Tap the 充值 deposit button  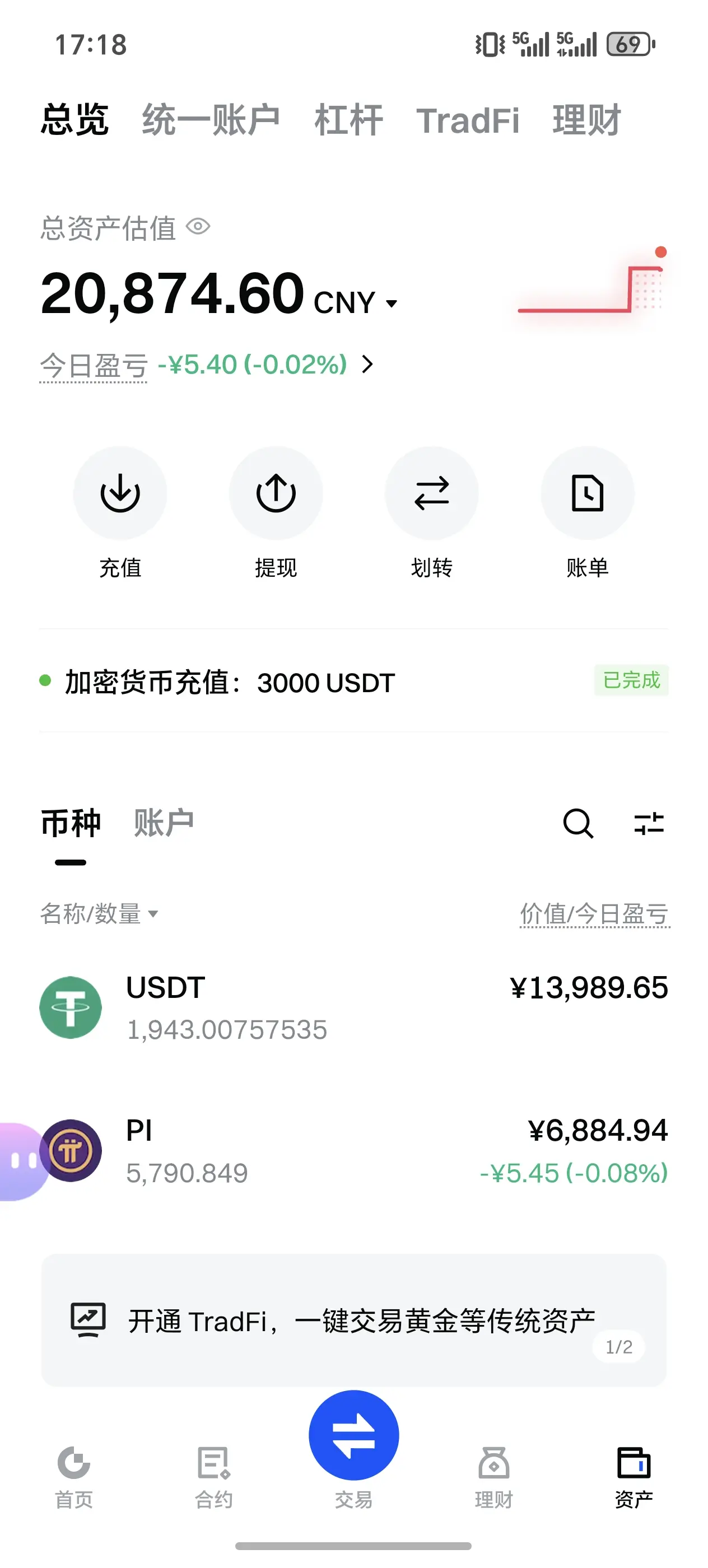point(120,493)
